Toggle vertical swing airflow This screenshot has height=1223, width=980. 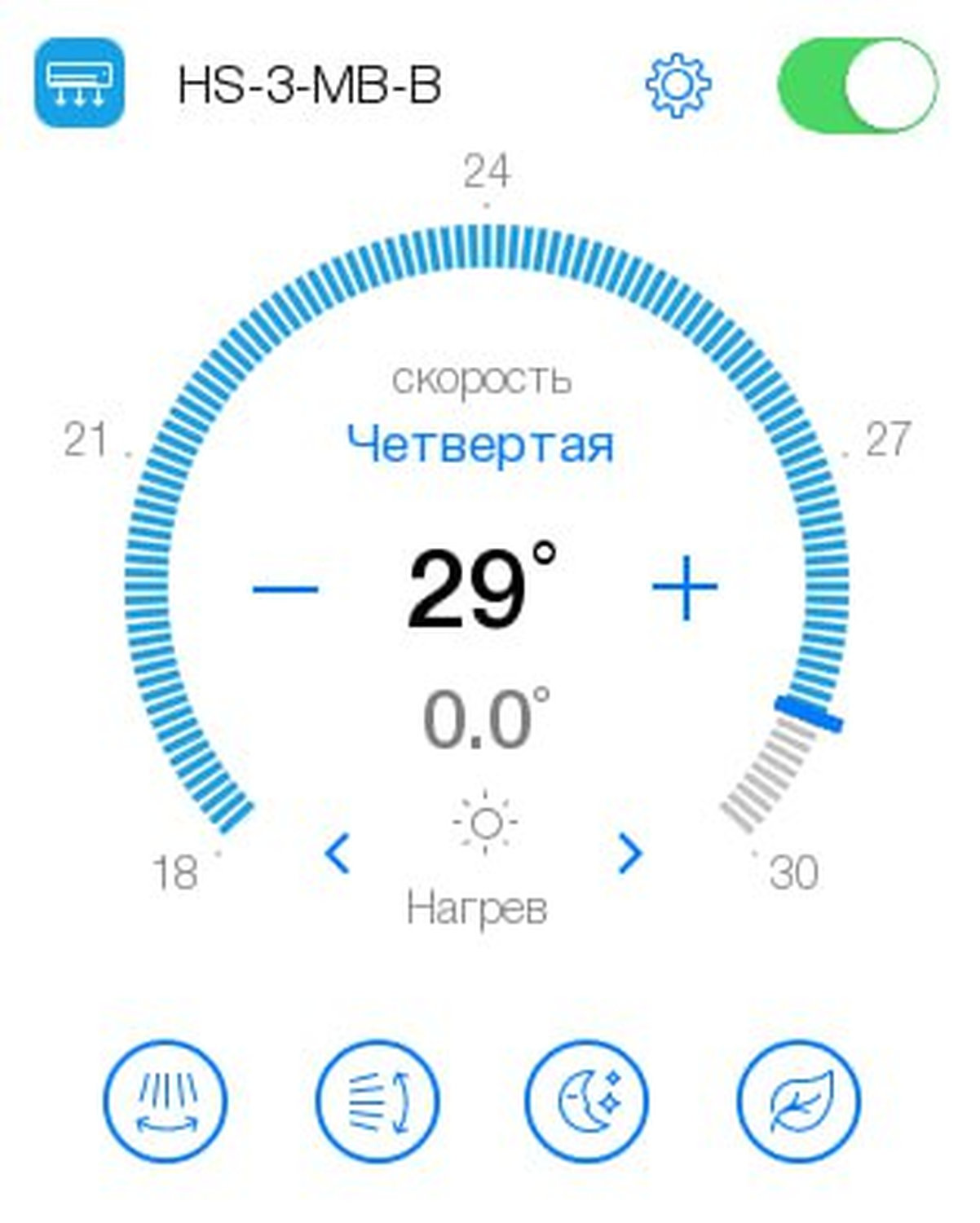[377, 1102]
